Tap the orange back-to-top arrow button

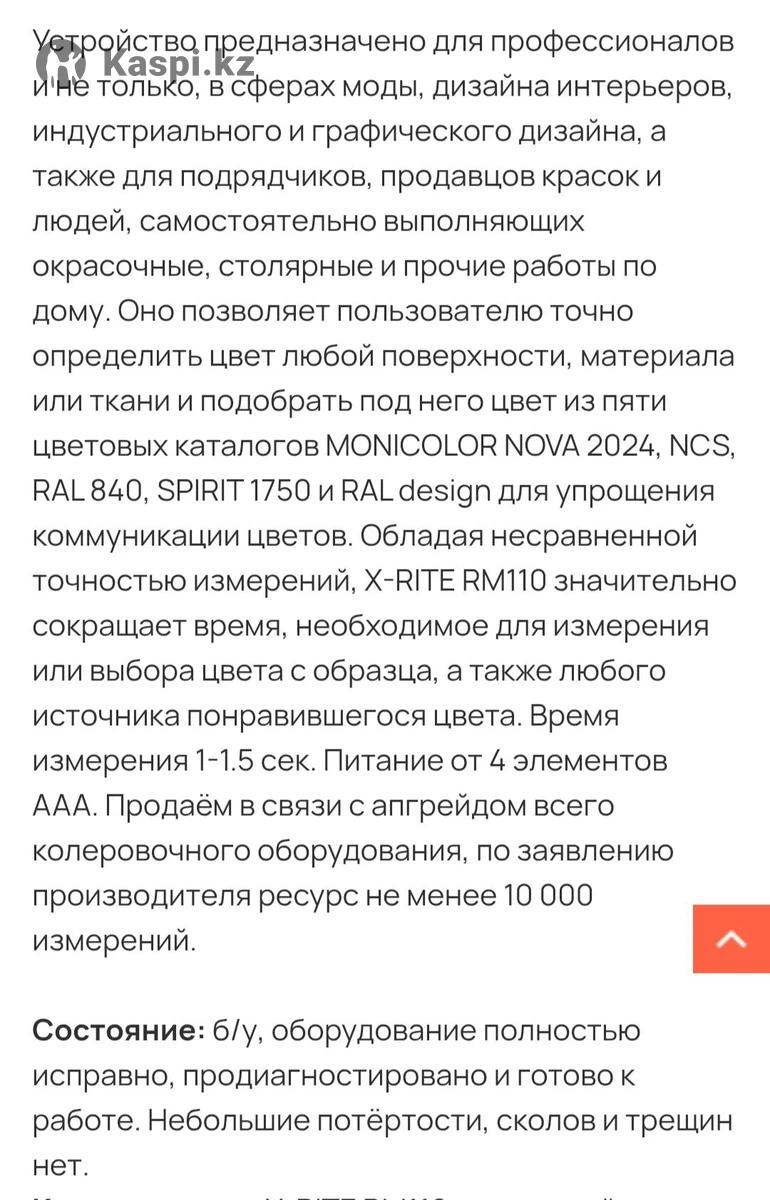731,938
